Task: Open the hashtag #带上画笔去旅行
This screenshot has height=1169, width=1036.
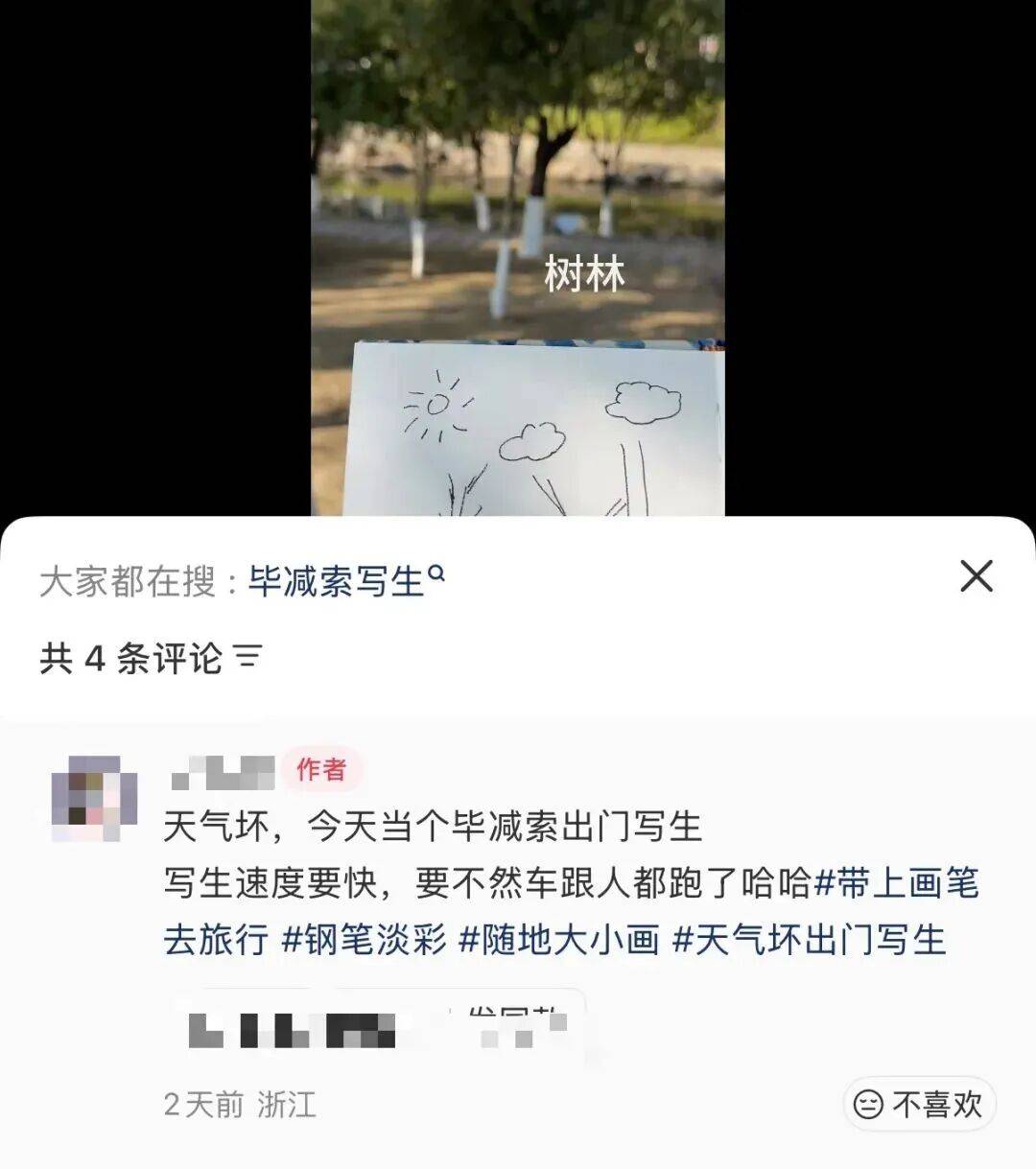Action: [x=896, y=883]
